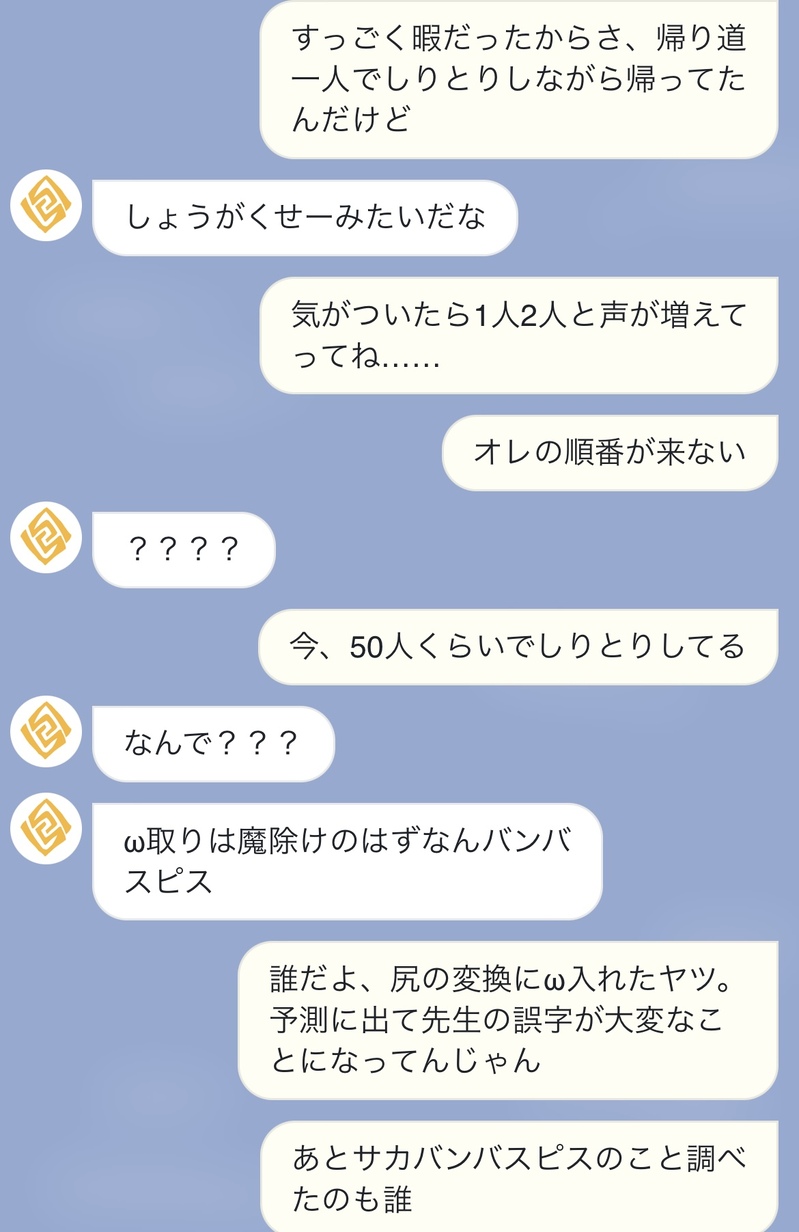View sender profile beside なんで？？？
This screenshot has height=1232, width=799.
pyautogui.click(x=46, y=732)
